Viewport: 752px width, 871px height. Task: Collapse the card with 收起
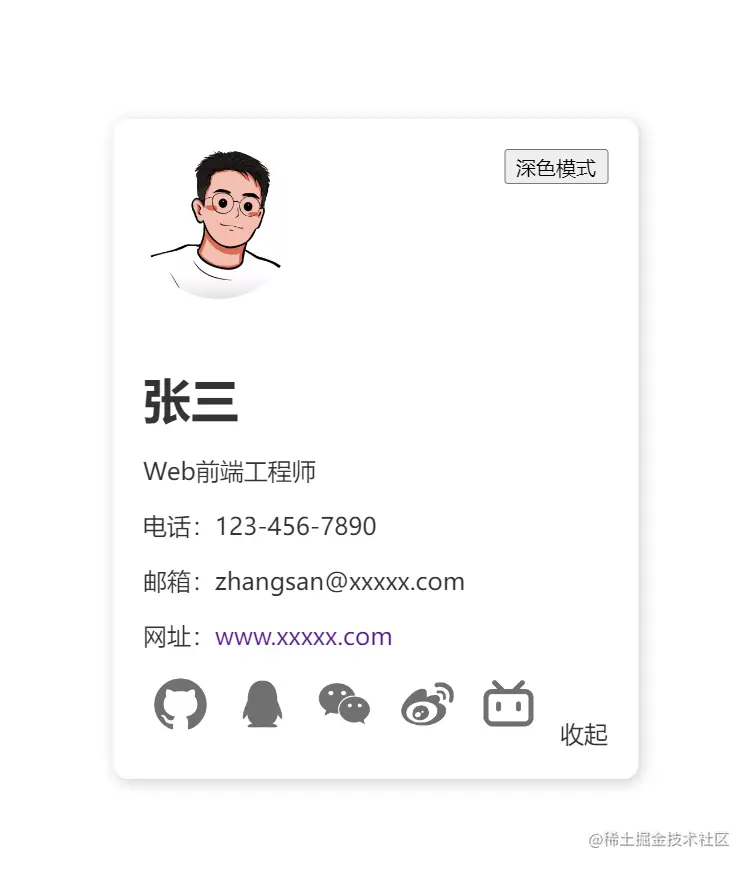click(584, 735)
